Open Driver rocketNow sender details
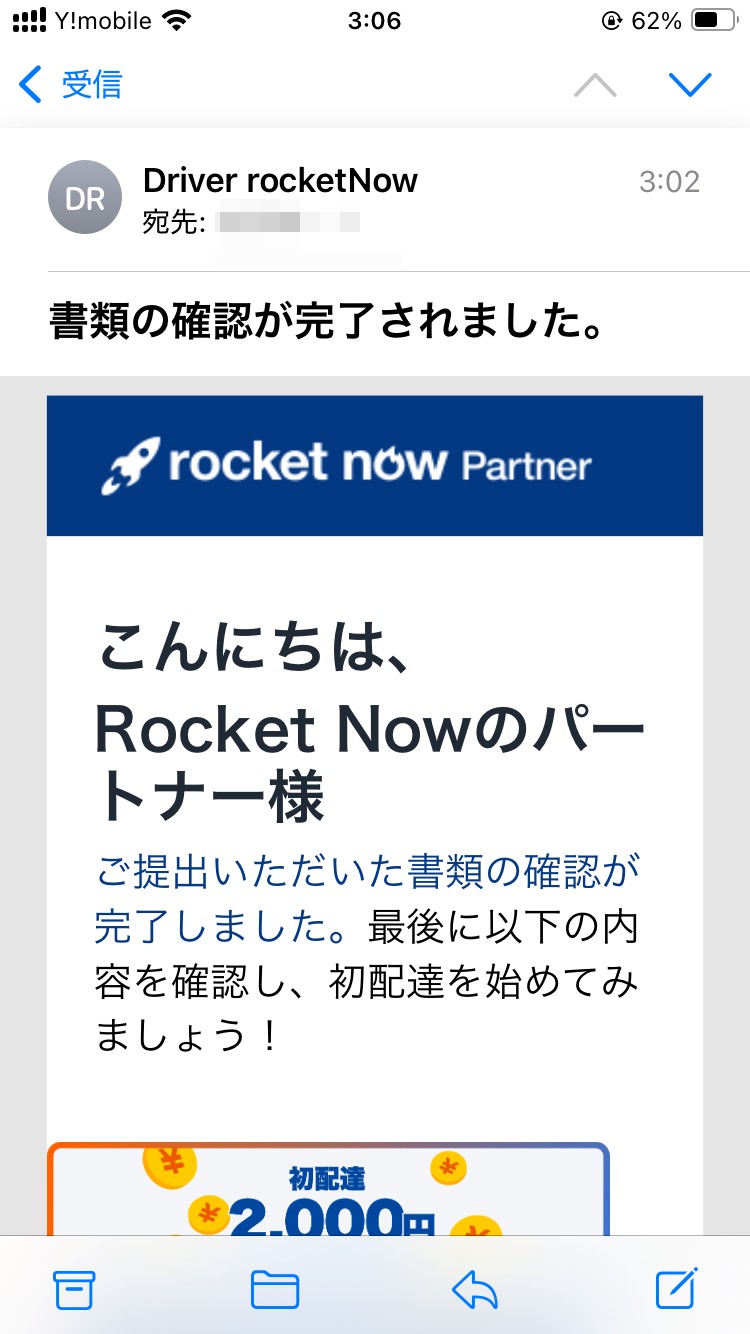The height and width of the screenshot is (1334, 750). (x=280, y=181)
